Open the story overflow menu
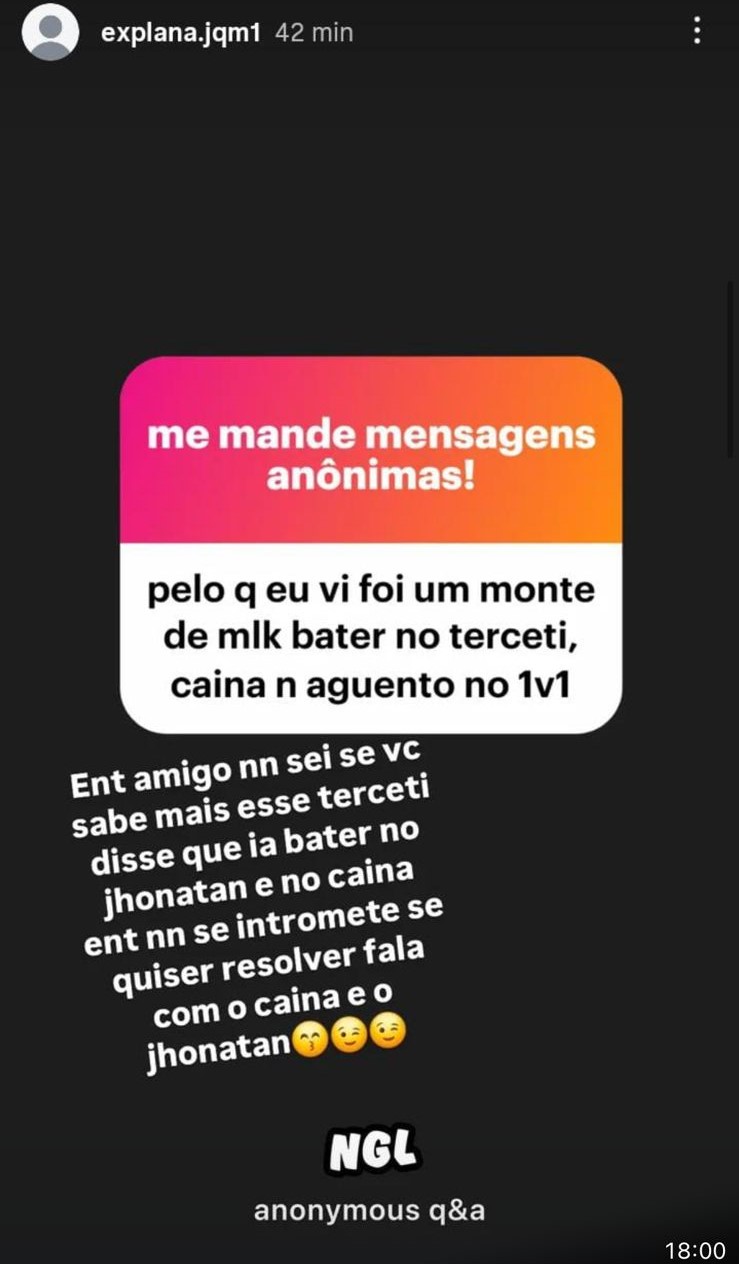The image size is (739, 1264). [x=697, y=31]
